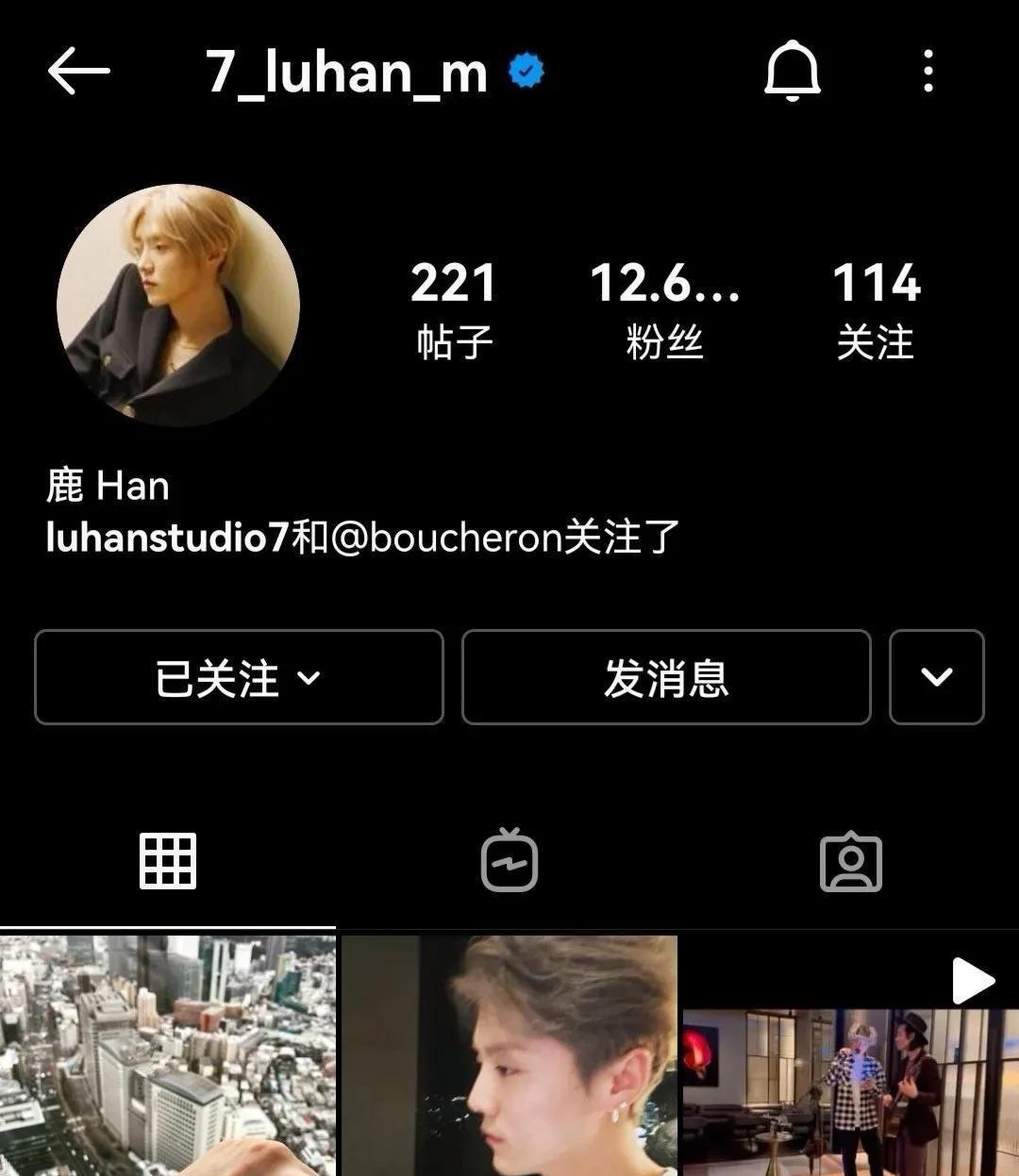Collapse the follow options arrow on 已关注

(311, 678)
